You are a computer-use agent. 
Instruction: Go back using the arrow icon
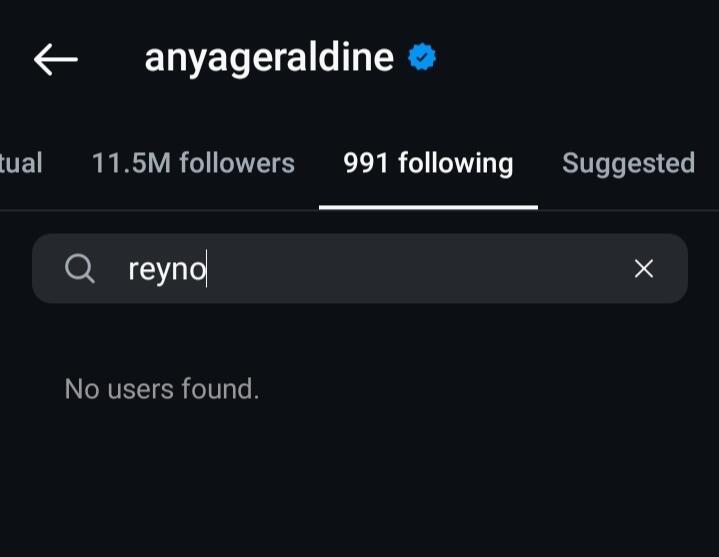click(56, 60)
